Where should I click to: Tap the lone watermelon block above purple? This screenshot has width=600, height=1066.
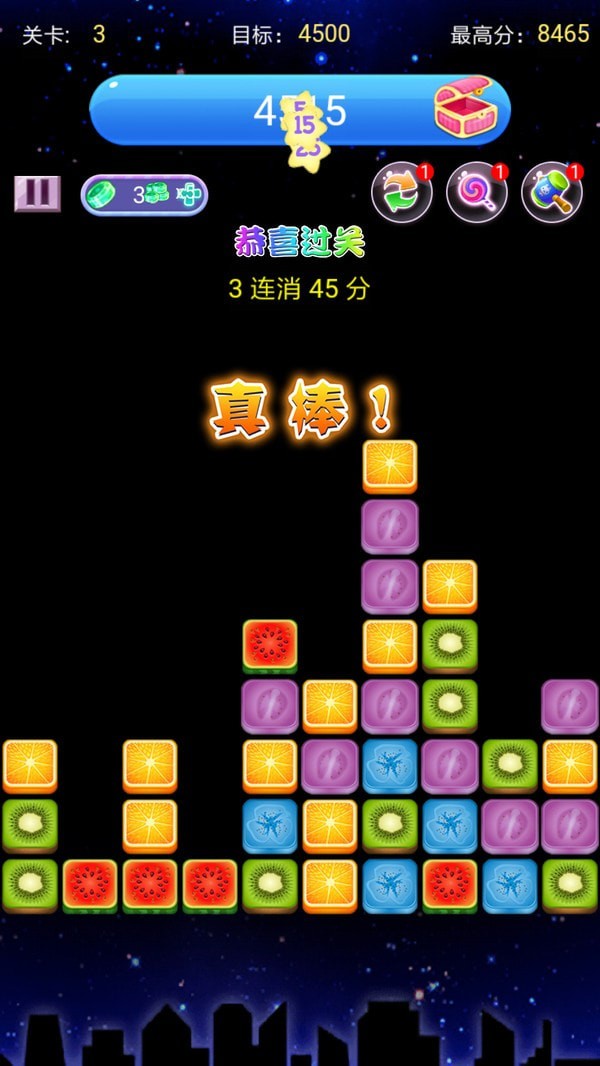[x=270, y=645]
